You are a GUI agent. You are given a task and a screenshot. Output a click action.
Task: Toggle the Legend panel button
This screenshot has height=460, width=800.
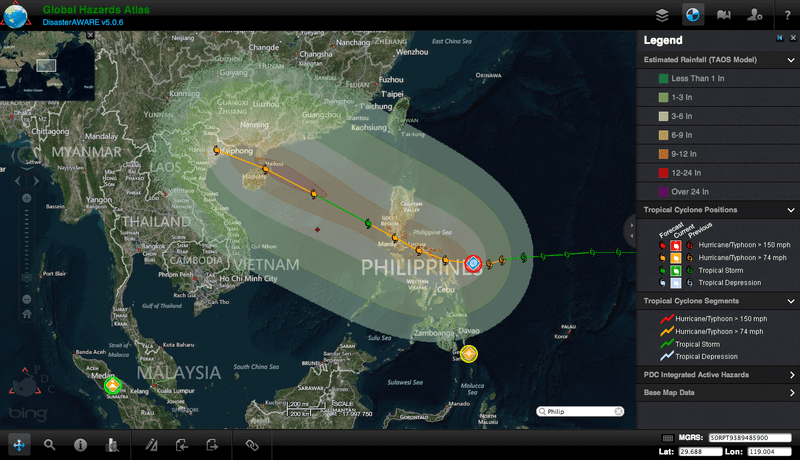point(692,15)
